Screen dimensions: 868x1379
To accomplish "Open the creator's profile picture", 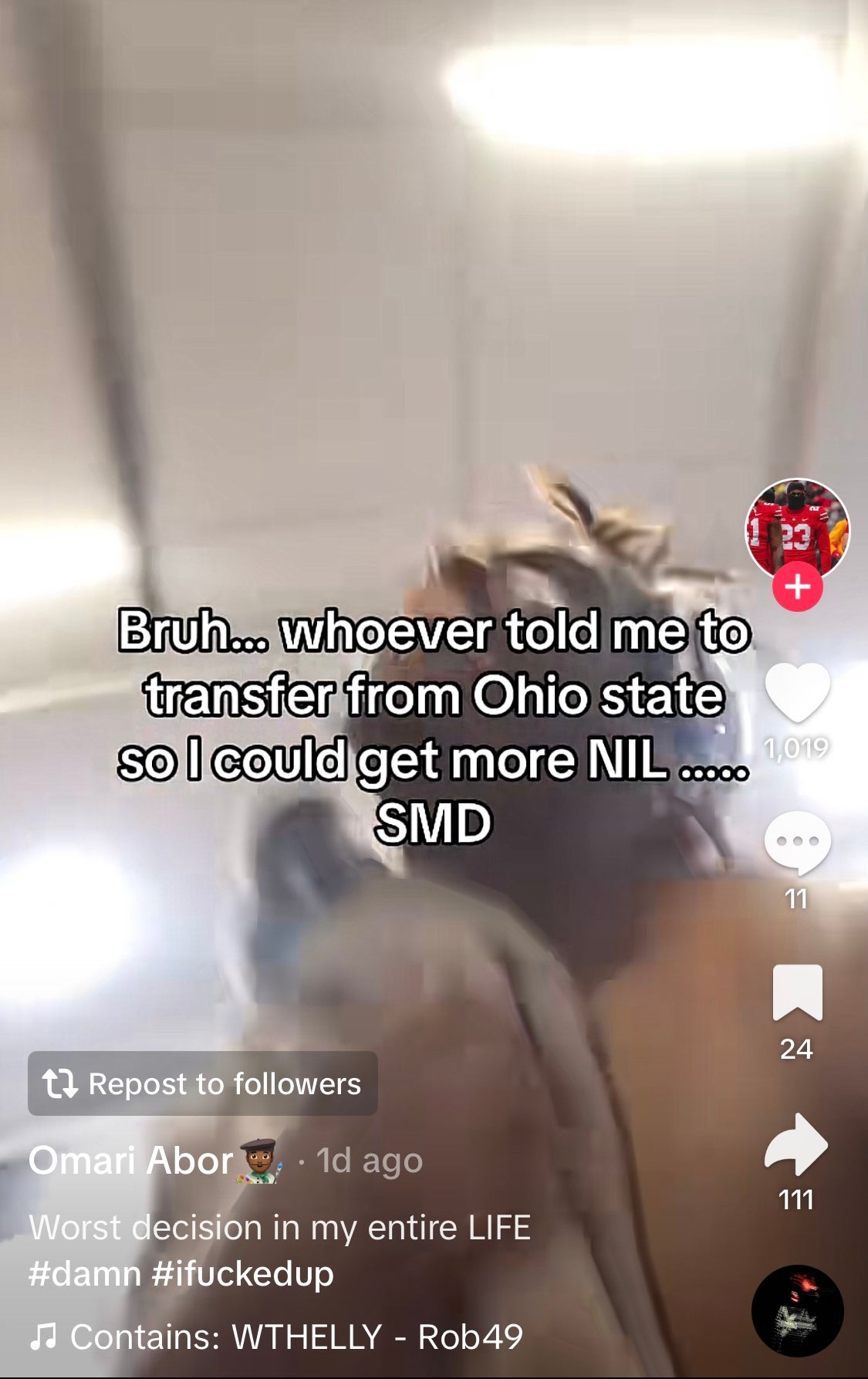I will tap(797, 529).
